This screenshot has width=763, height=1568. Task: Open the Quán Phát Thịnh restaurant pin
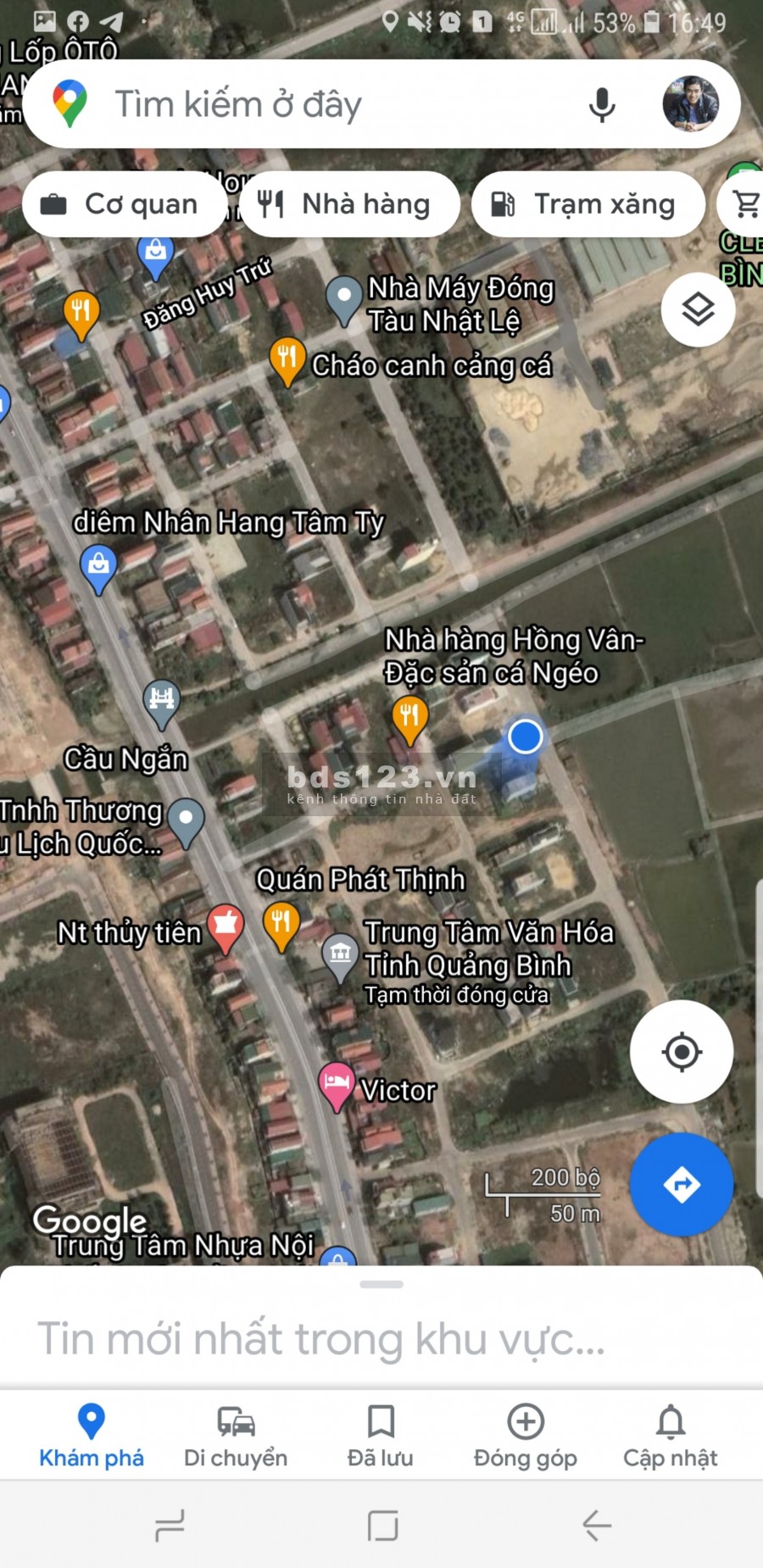tap(281, 922)
